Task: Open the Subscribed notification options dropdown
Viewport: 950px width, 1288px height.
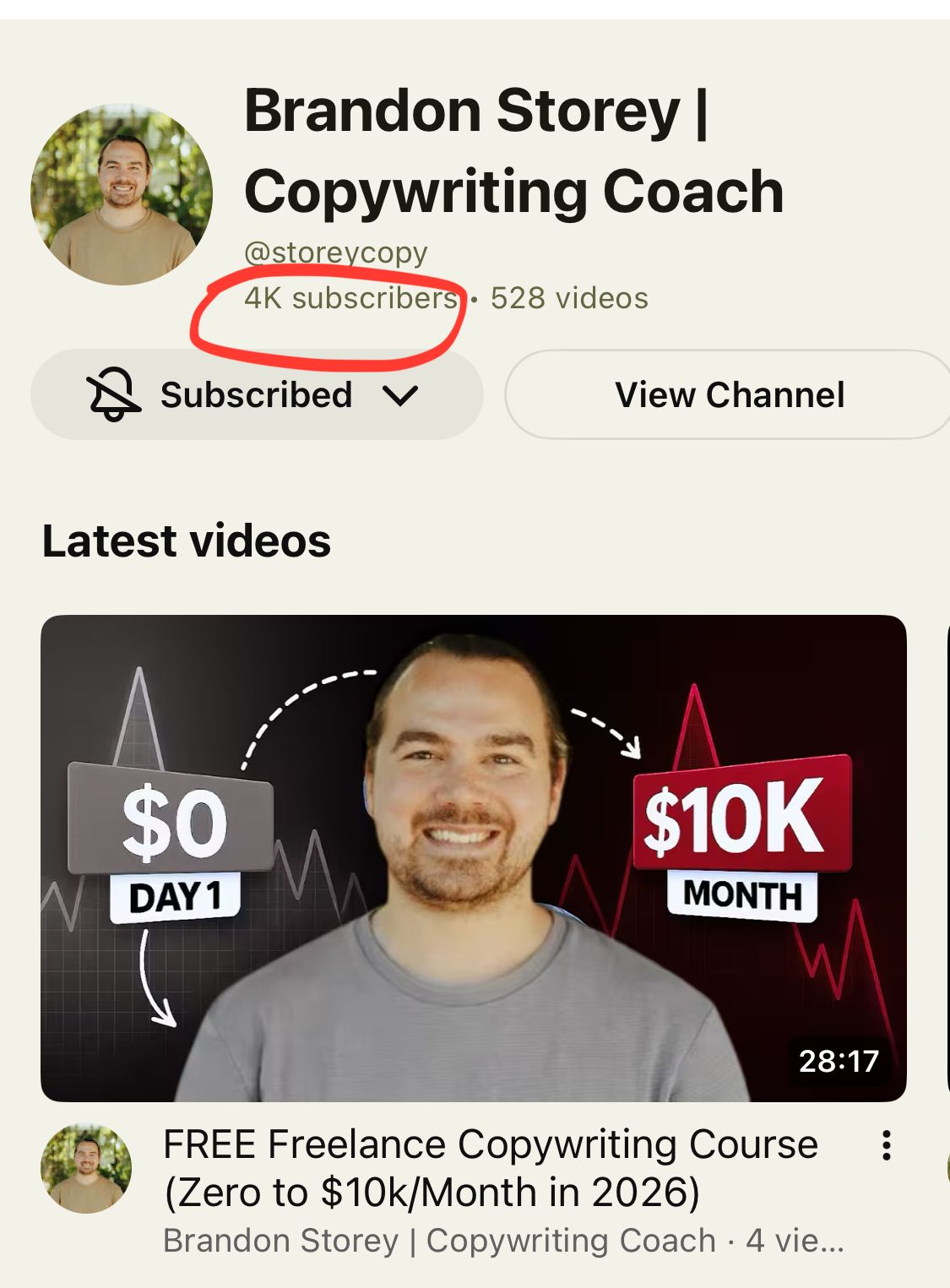Action: (x=256, y=395)
